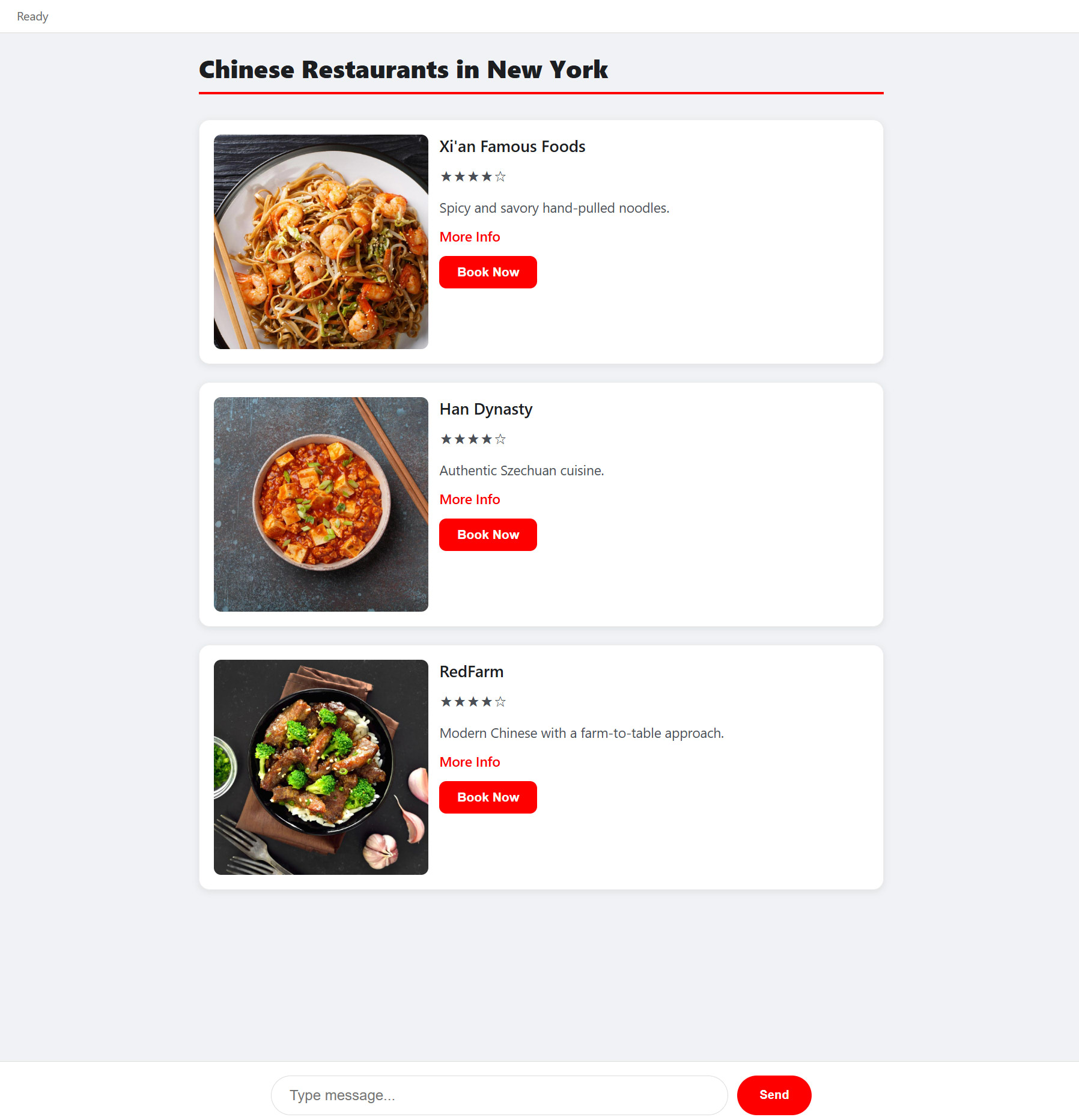This screenshot has width=1079, height=1120.
Task: Open the Han Dynasty dish photo
Action: point(321,504)
